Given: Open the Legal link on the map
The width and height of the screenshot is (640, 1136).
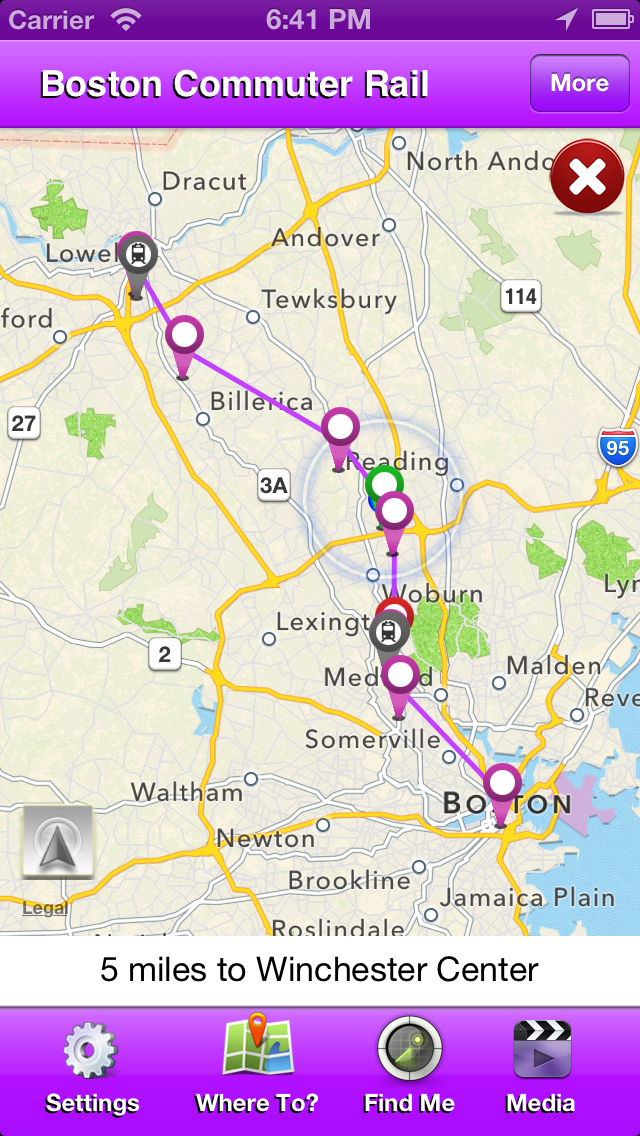Looking at the screenshot, I should point(45,908).
